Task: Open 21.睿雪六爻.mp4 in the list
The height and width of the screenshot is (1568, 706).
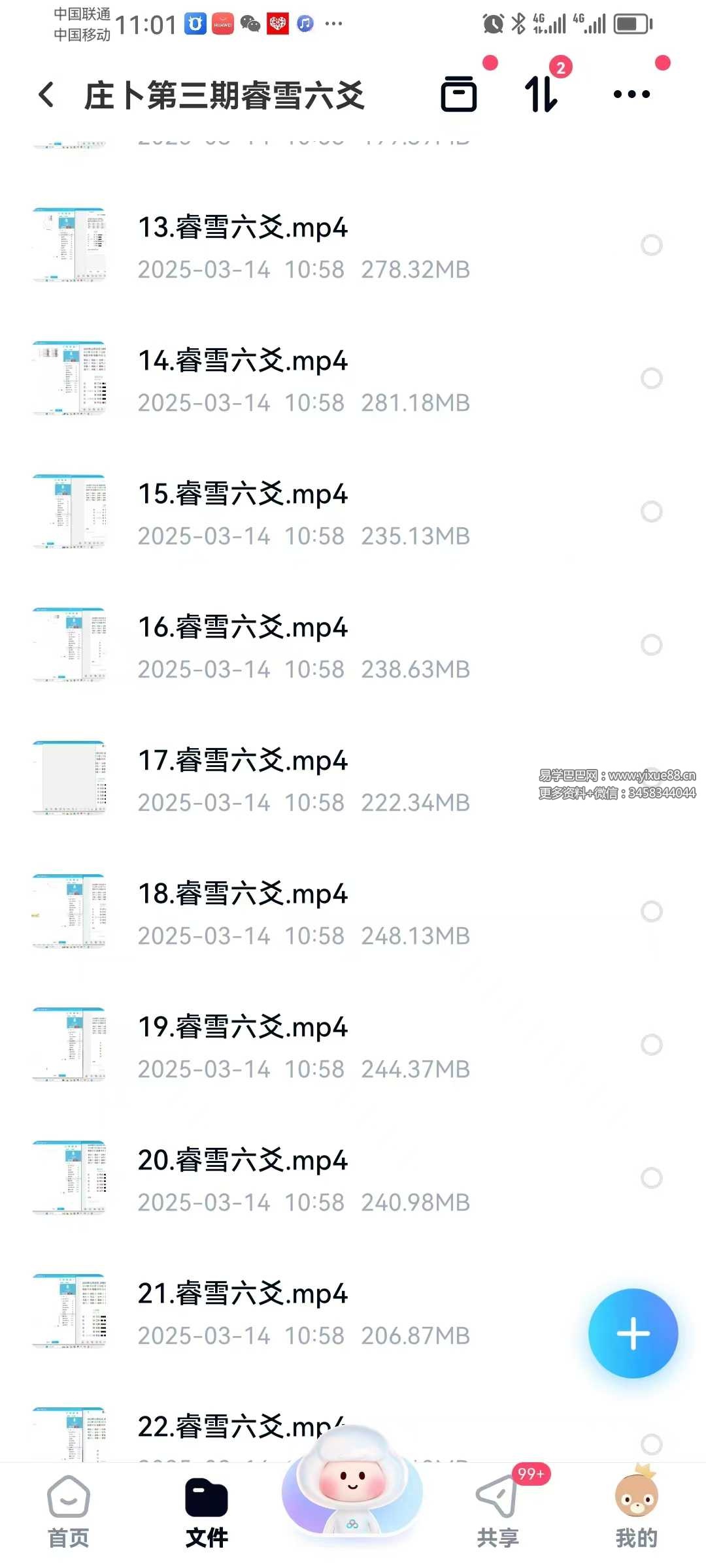Action: 242,1294
